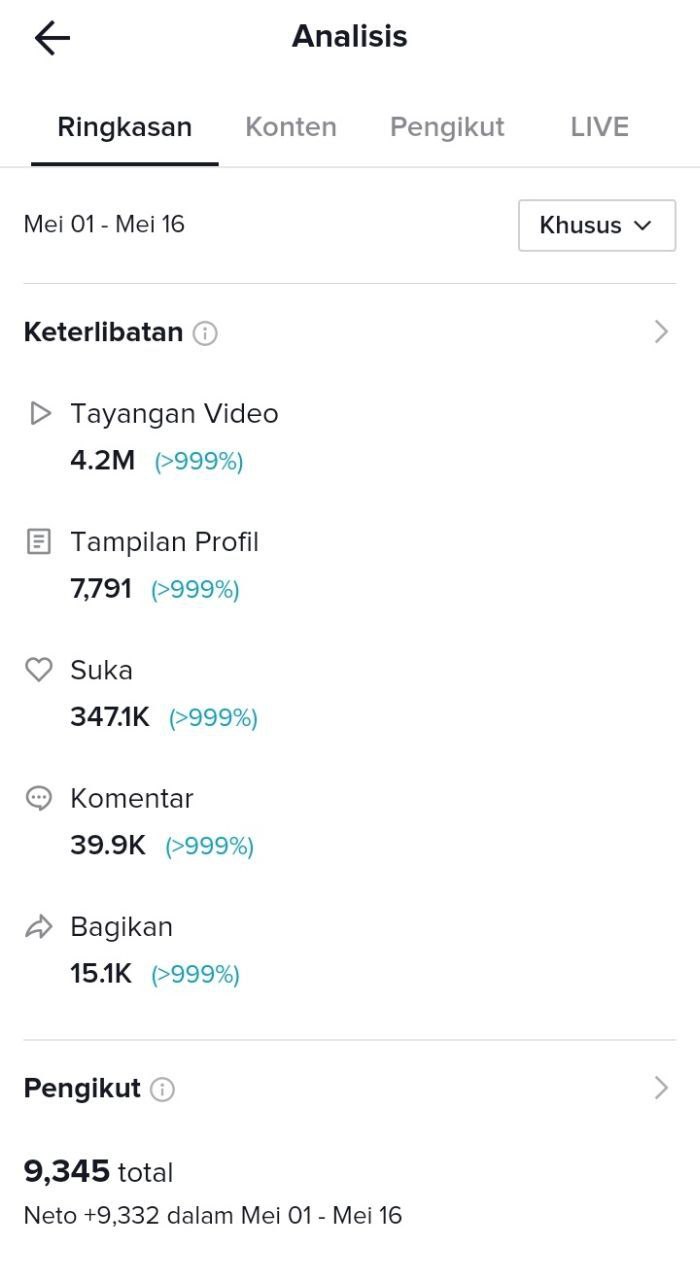Viewport: 700px width, 1280px height.
Task: Switch to the Konten tab
Action: 291,127
